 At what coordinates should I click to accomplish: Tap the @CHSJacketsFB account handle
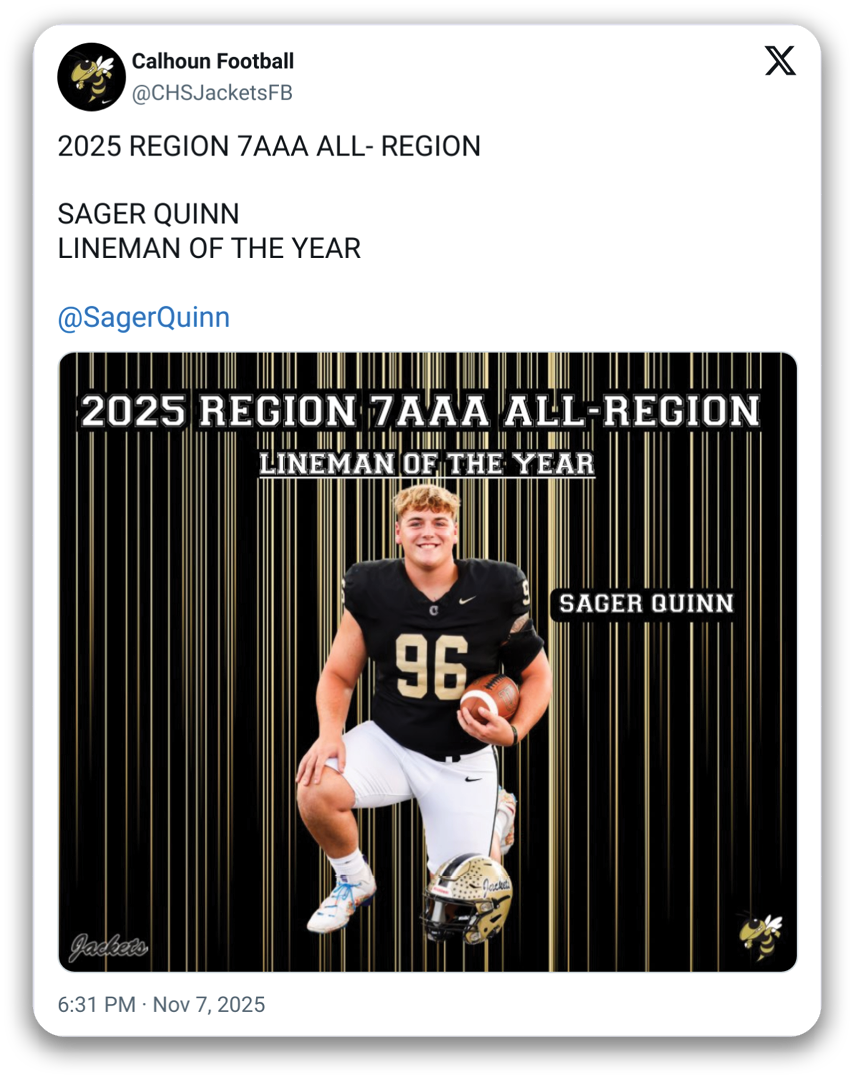[212, 93]
